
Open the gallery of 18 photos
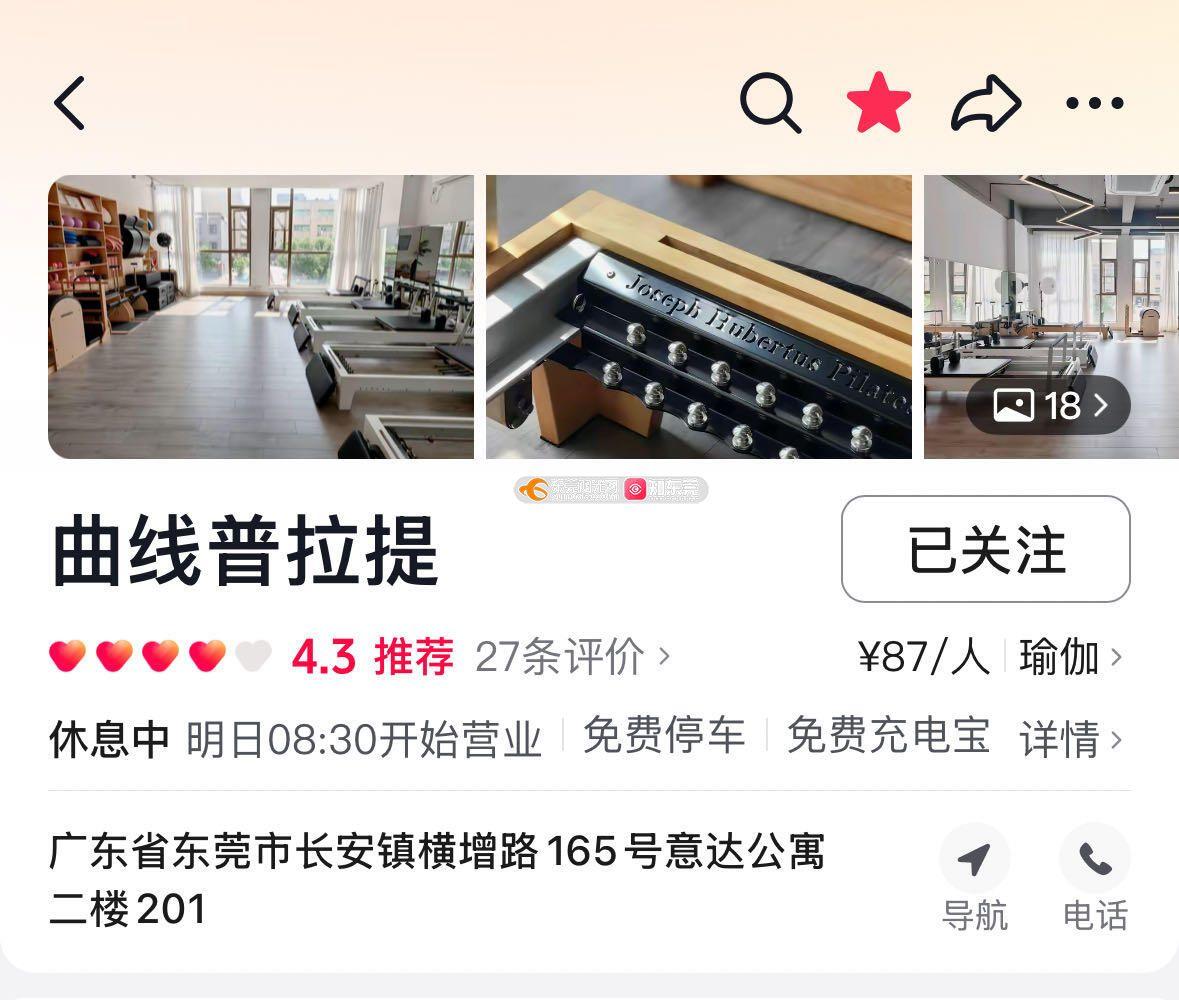(1049, 405)
